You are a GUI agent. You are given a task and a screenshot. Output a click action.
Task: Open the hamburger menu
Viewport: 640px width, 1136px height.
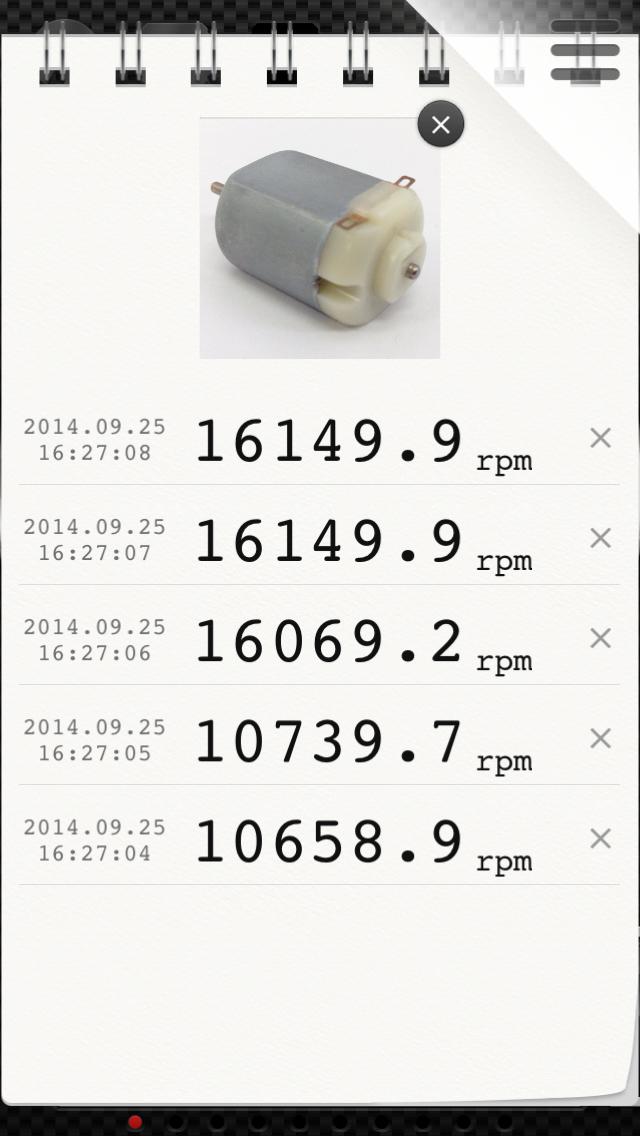(x=585, y=50)
